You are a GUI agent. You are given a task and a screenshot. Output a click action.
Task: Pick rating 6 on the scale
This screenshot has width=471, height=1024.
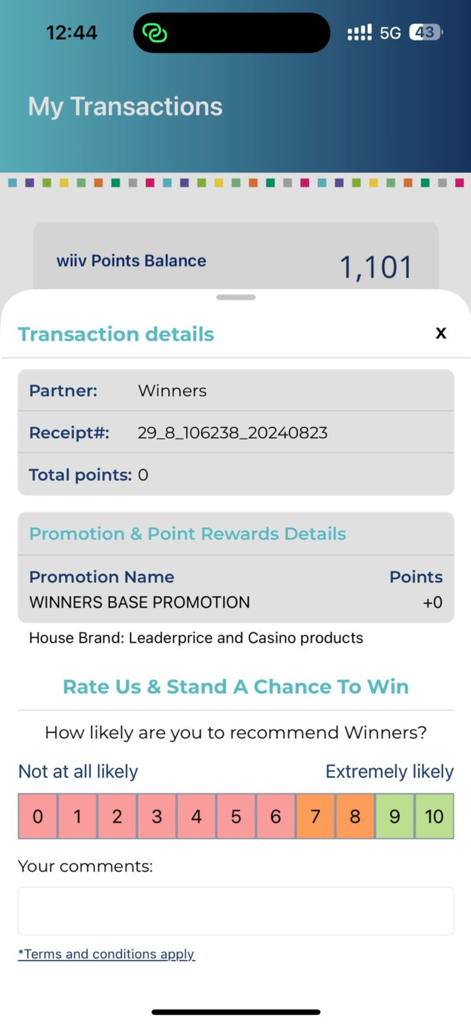tap(276, 816)
